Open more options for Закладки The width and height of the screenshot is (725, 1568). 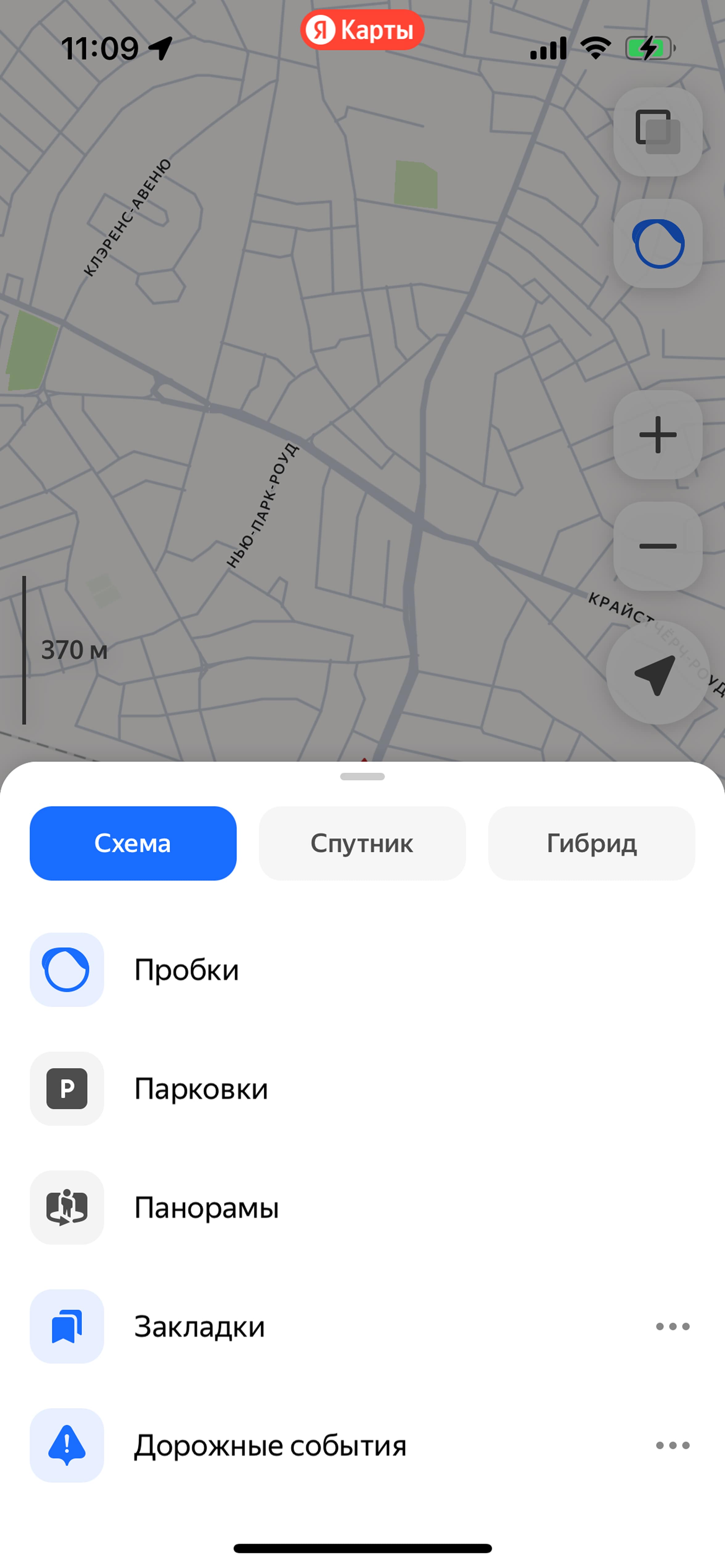tap(673, 1326)
